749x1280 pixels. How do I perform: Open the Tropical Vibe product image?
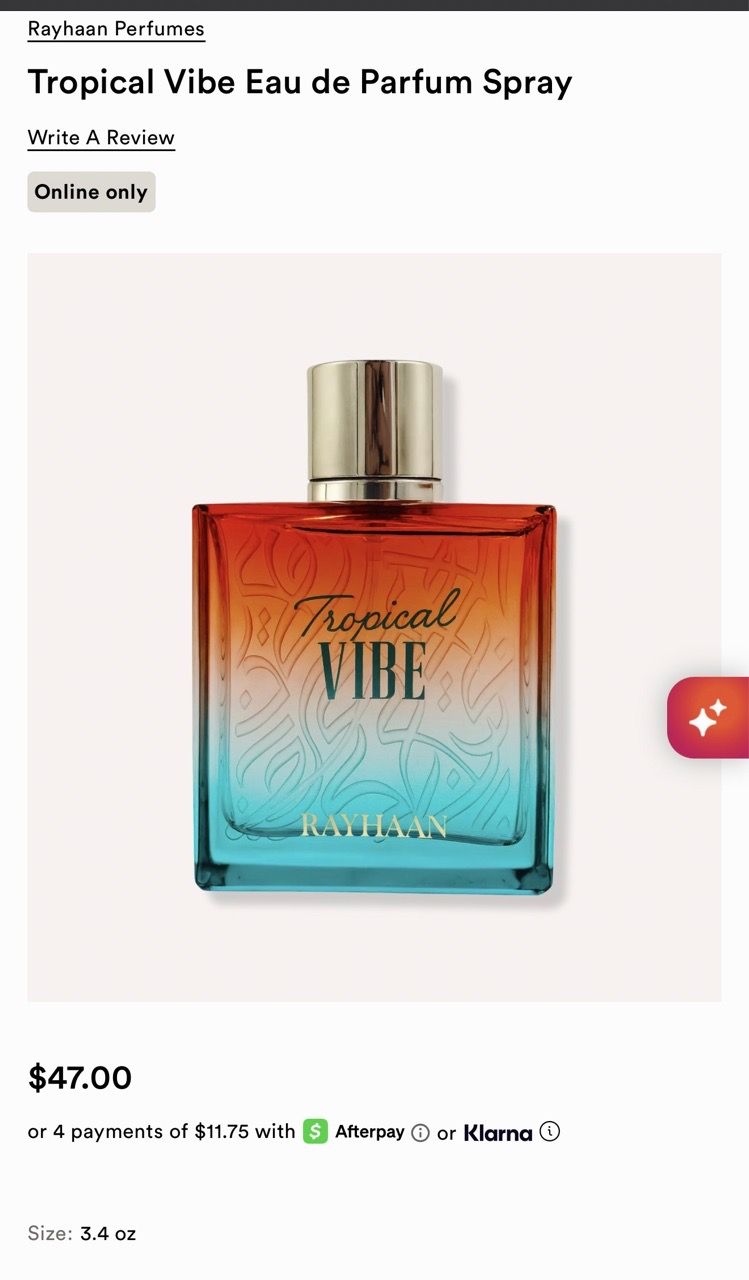point(374,627)
